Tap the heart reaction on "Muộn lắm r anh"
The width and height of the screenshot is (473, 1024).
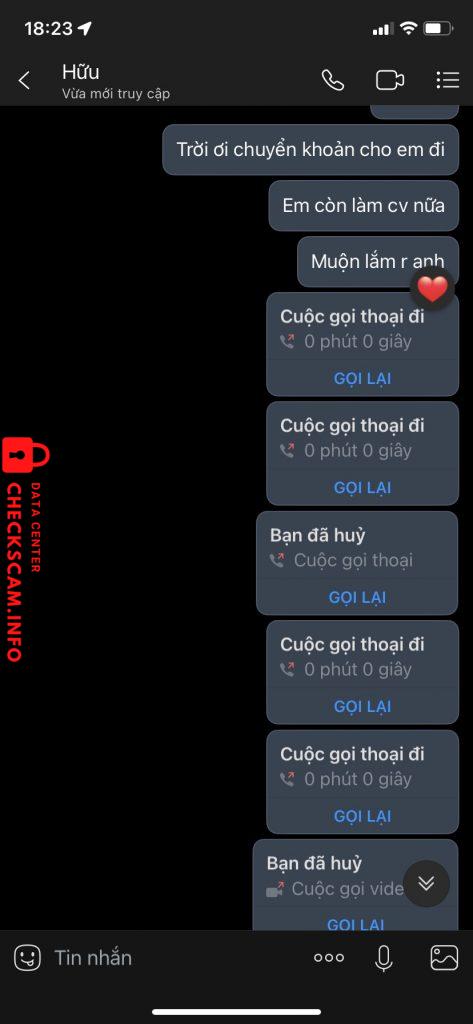(432, 288)
